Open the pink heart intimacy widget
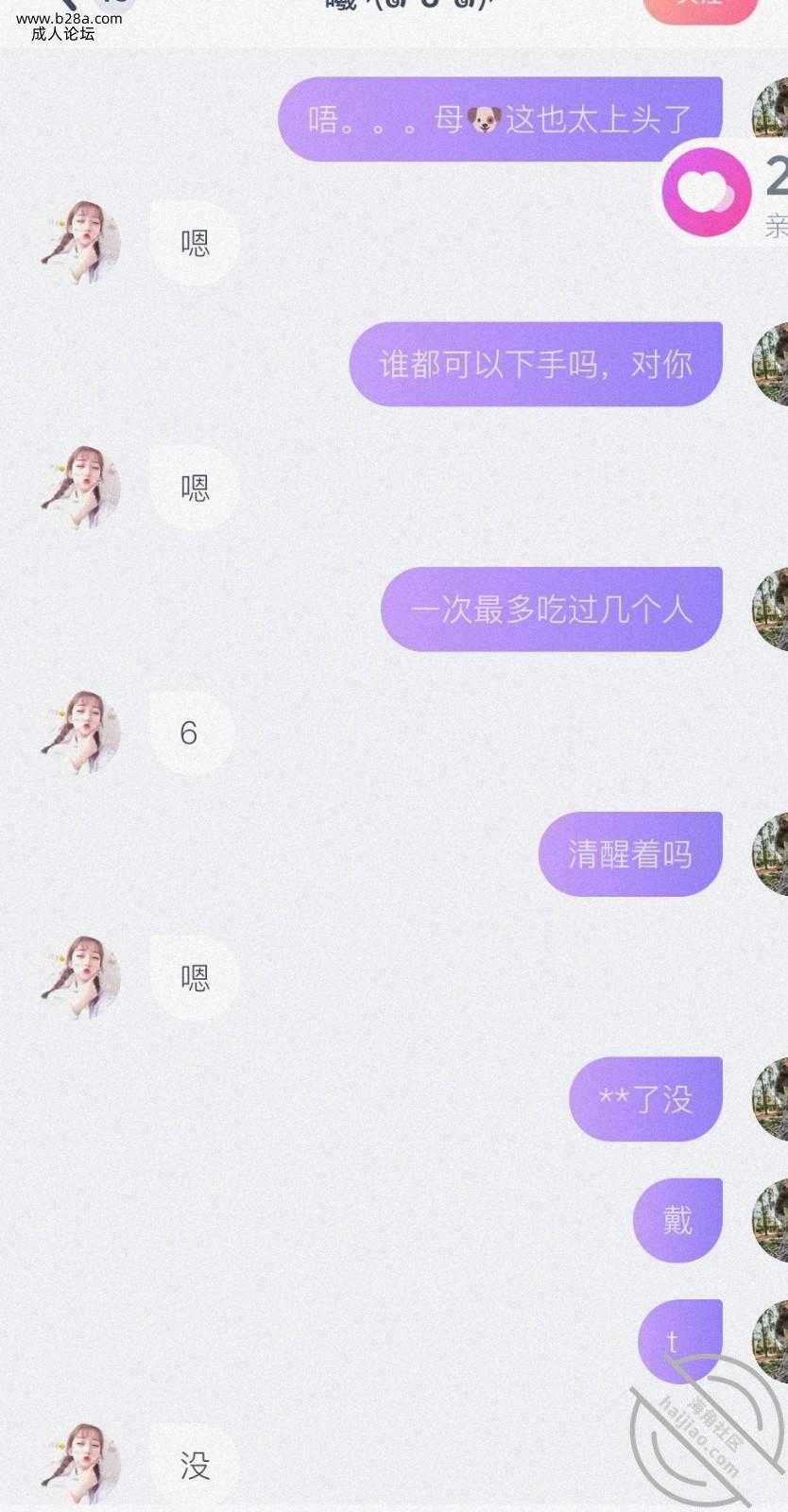Screen dimensions: 788x1512 point(706,192)
